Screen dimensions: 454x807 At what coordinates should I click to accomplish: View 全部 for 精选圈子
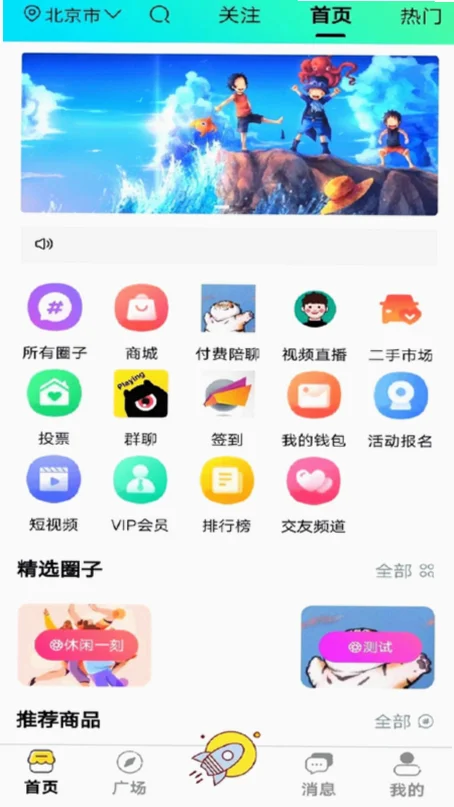[x=405, y=570]
